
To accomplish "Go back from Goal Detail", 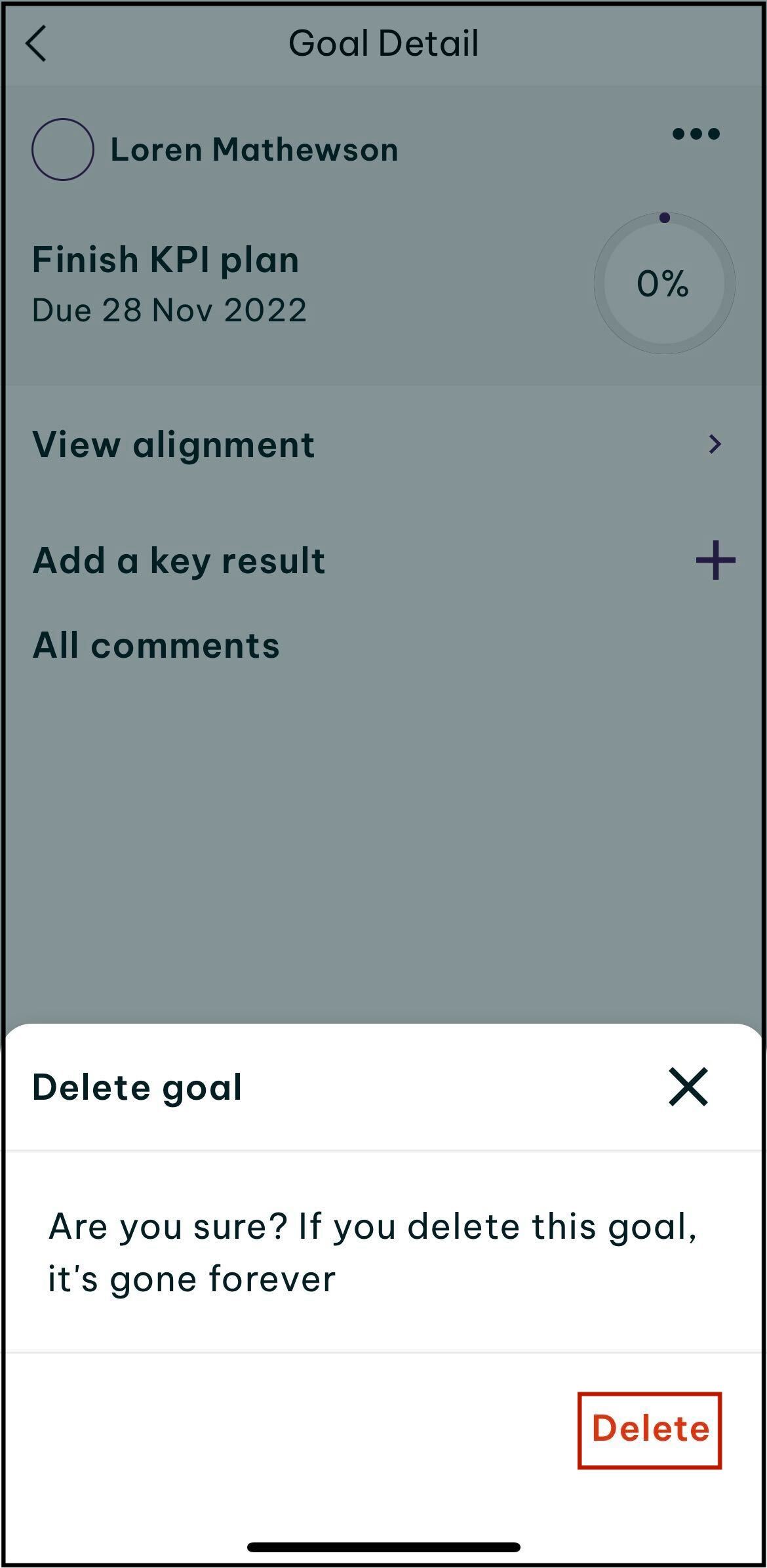I will 37,44.
